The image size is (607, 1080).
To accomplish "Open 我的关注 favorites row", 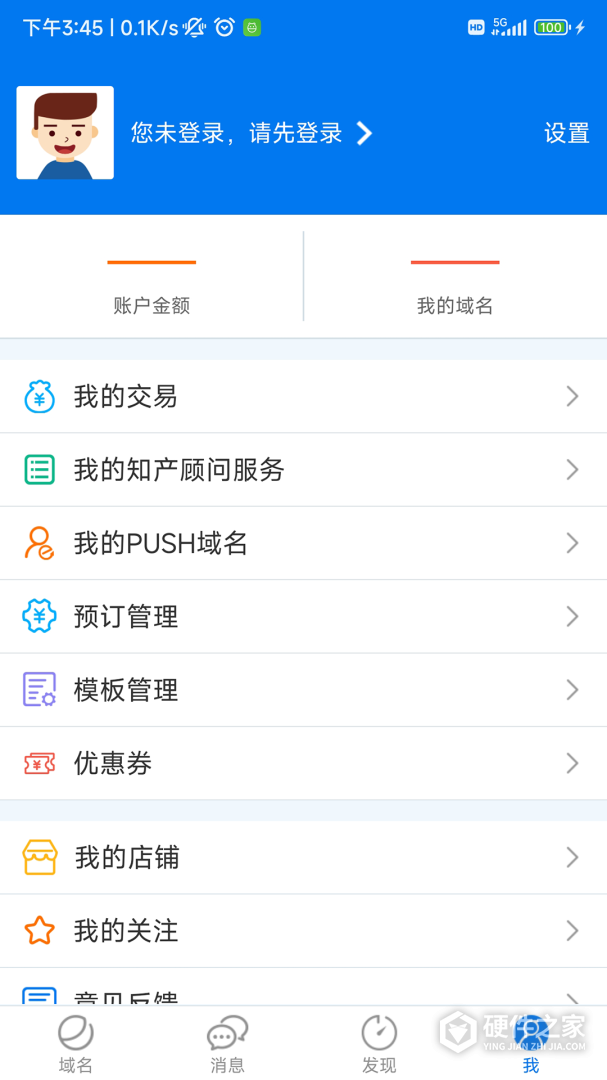I will (303, 931).
